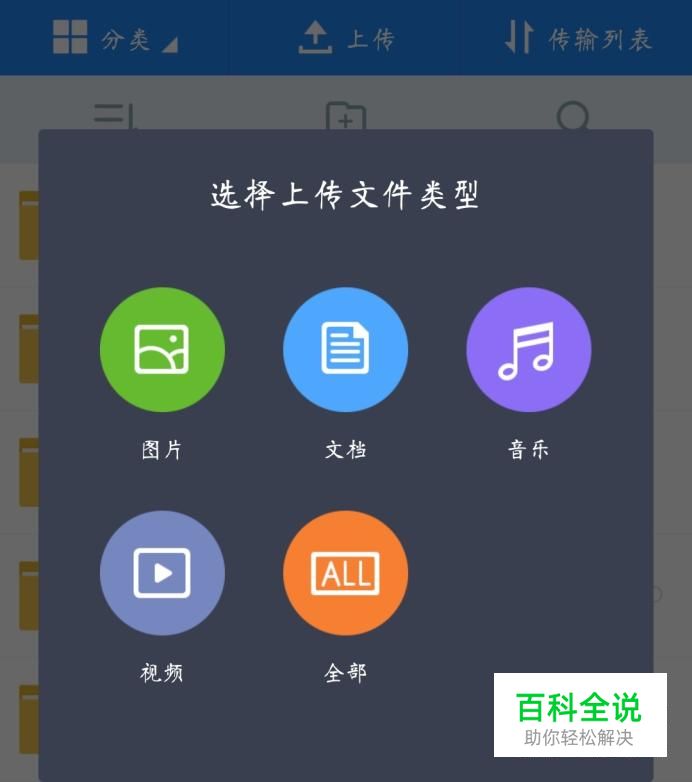Tap the 上传 upload button
The width and height of the screenshot is (692, 782).
346,38
